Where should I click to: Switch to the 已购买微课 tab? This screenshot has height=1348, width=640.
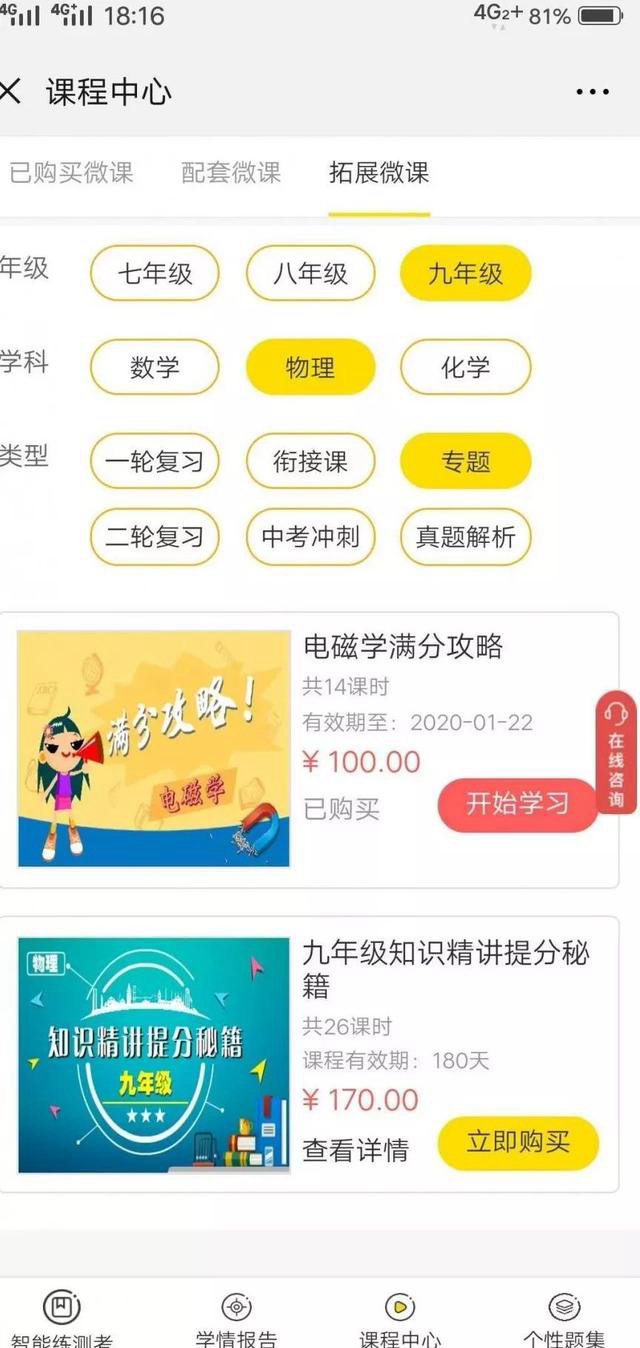(x=70, y=172)
